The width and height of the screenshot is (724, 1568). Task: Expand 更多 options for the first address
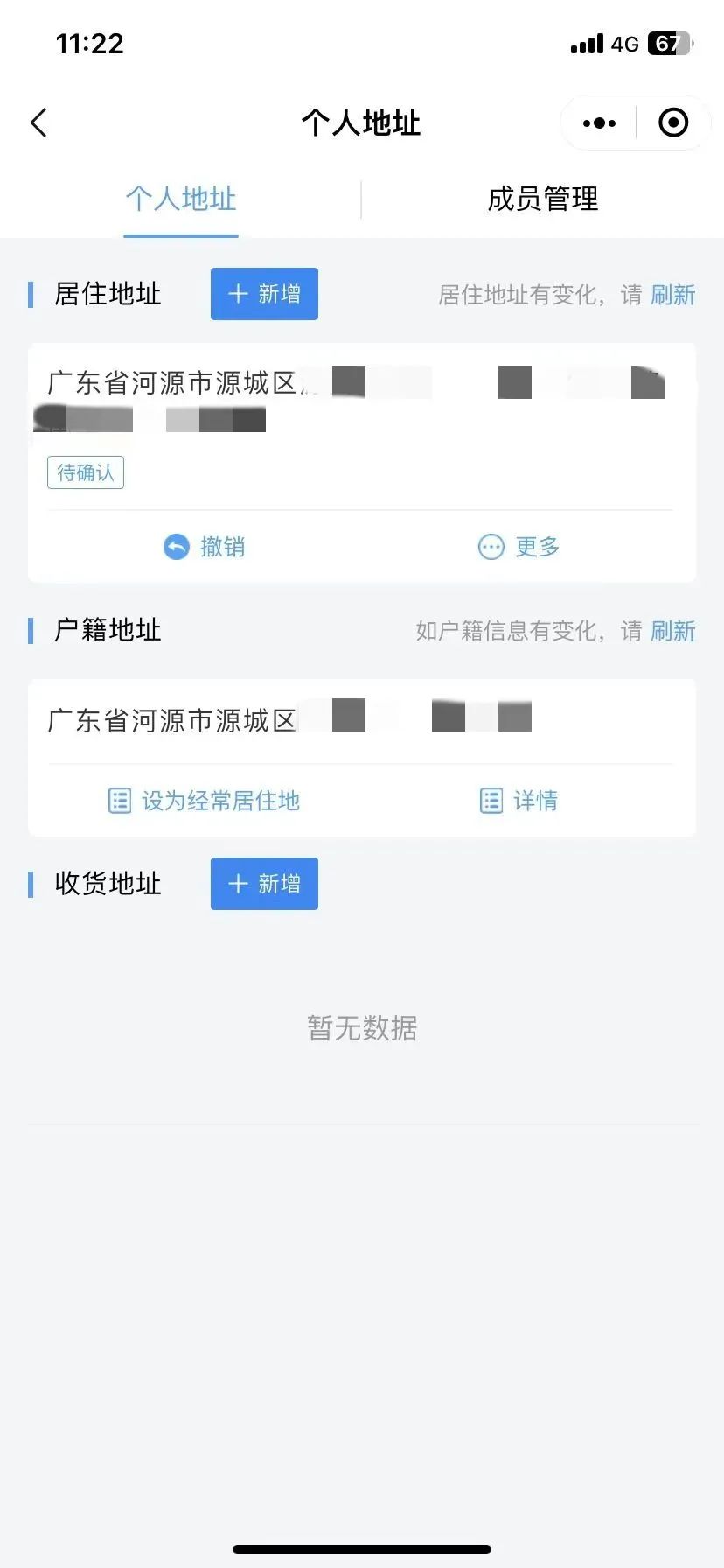[518, 546]
